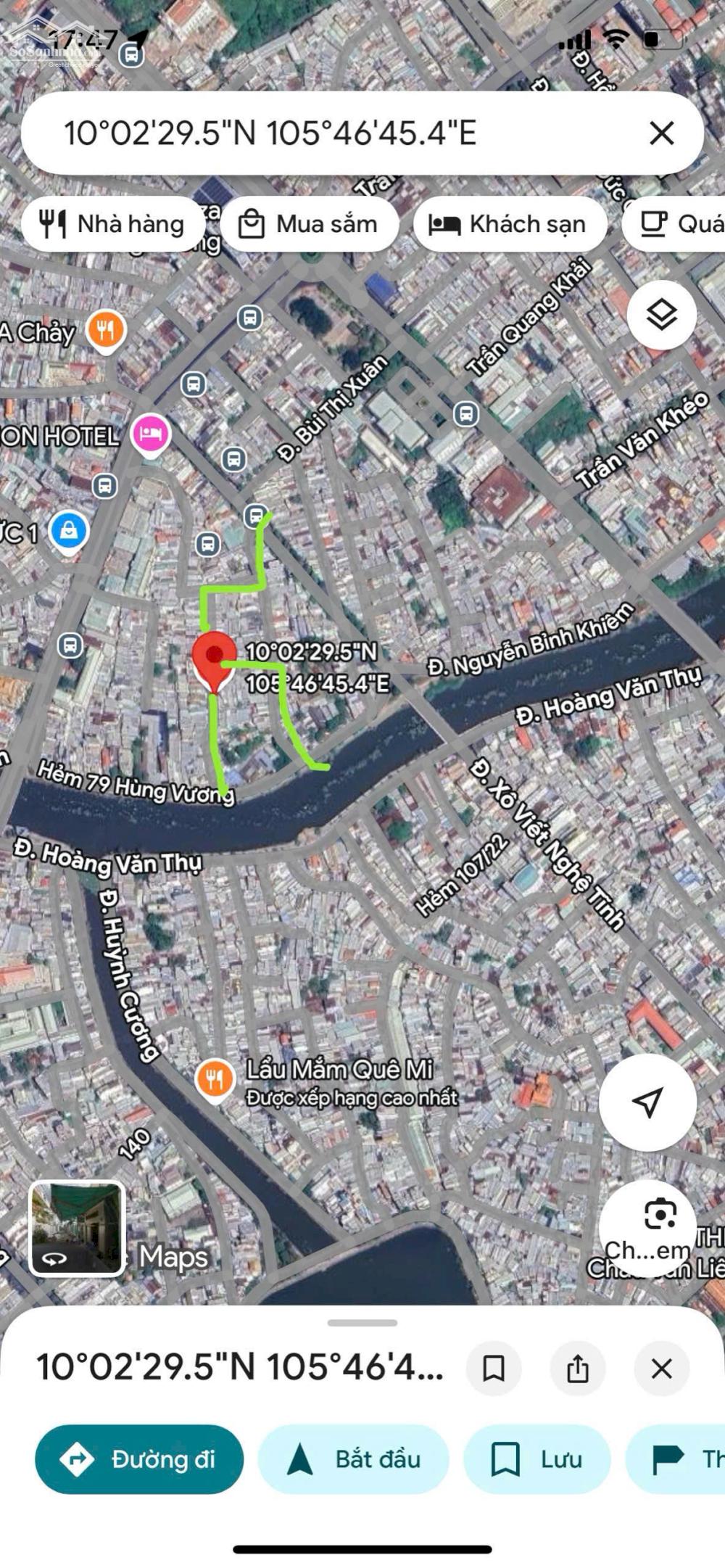
Task: Get directions with Đường đi
Action: point(139,1459)
